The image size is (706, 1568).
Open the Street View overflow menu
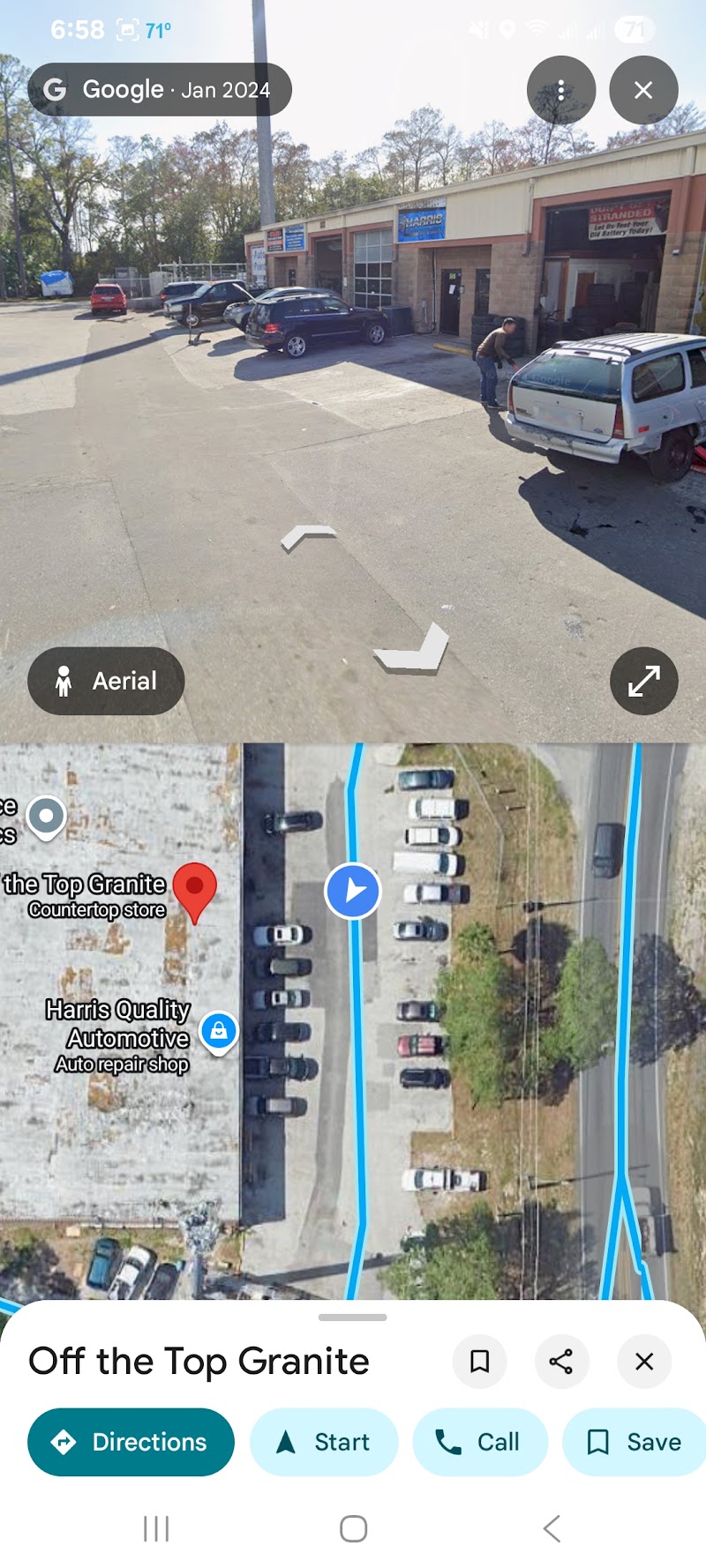561,90
